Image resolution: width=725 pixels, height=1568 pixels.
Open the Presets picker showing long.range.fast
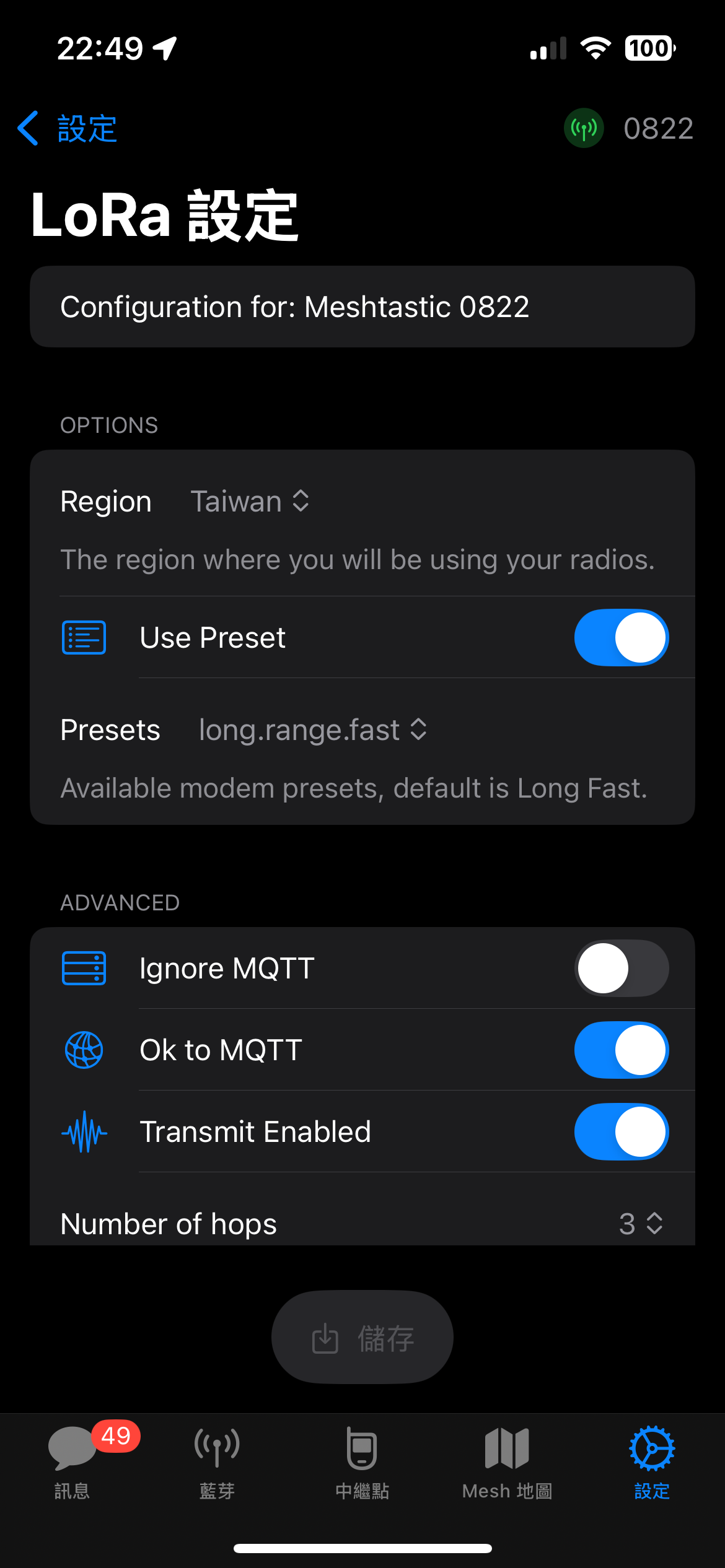pyautogui.click(x=313, y=730)
